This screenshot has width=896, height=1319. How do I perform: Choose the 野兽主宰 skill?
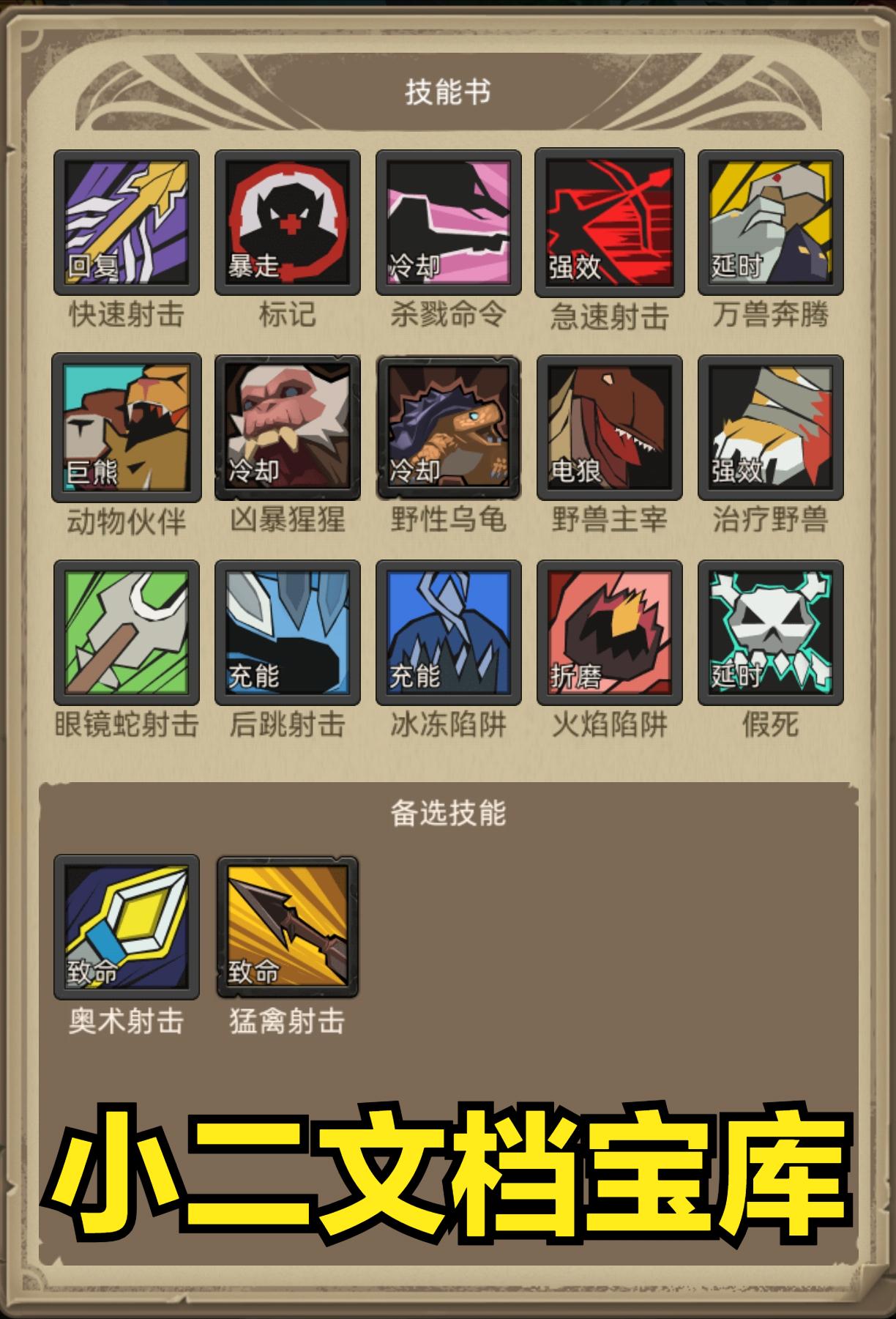pyautogui.click(x=609, y=428)
